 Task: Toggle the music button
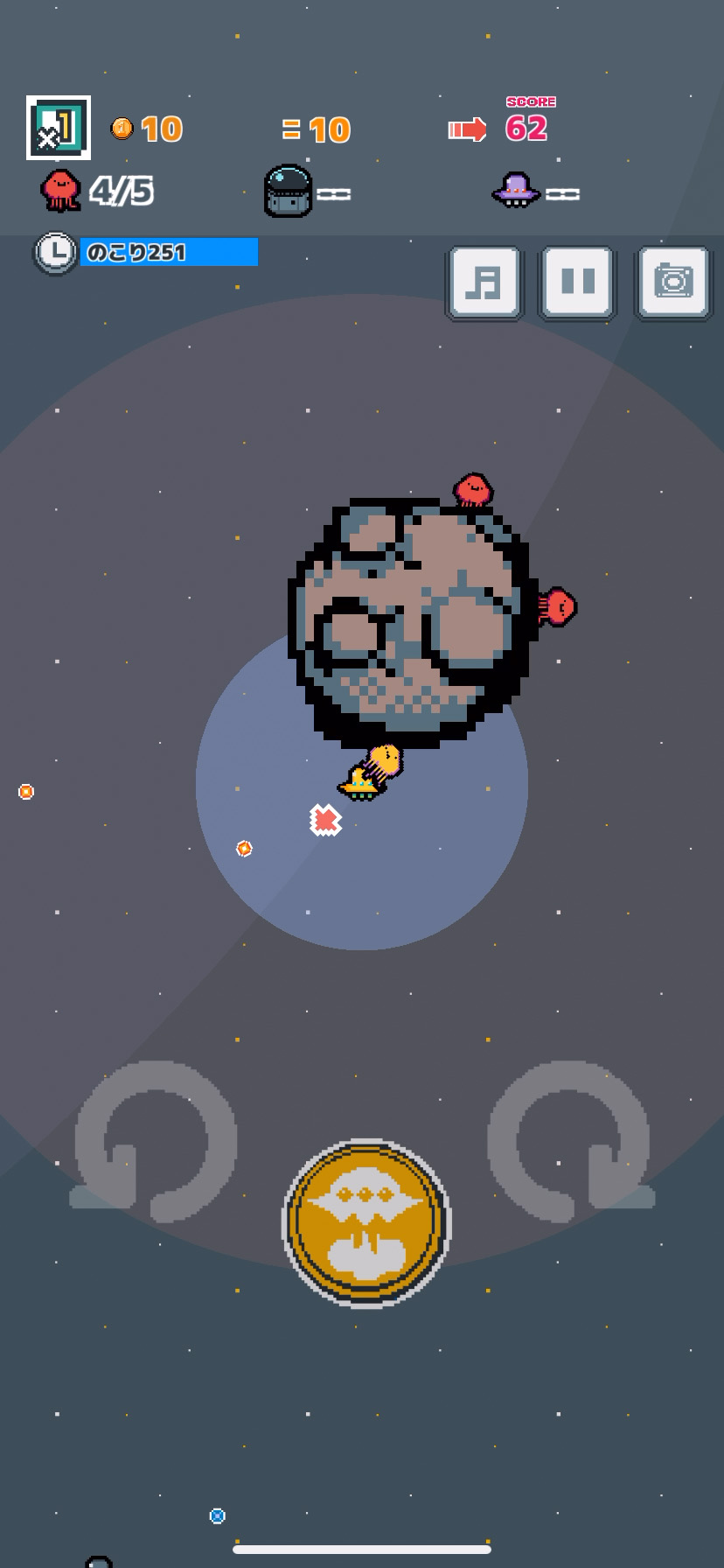(484, 283)
